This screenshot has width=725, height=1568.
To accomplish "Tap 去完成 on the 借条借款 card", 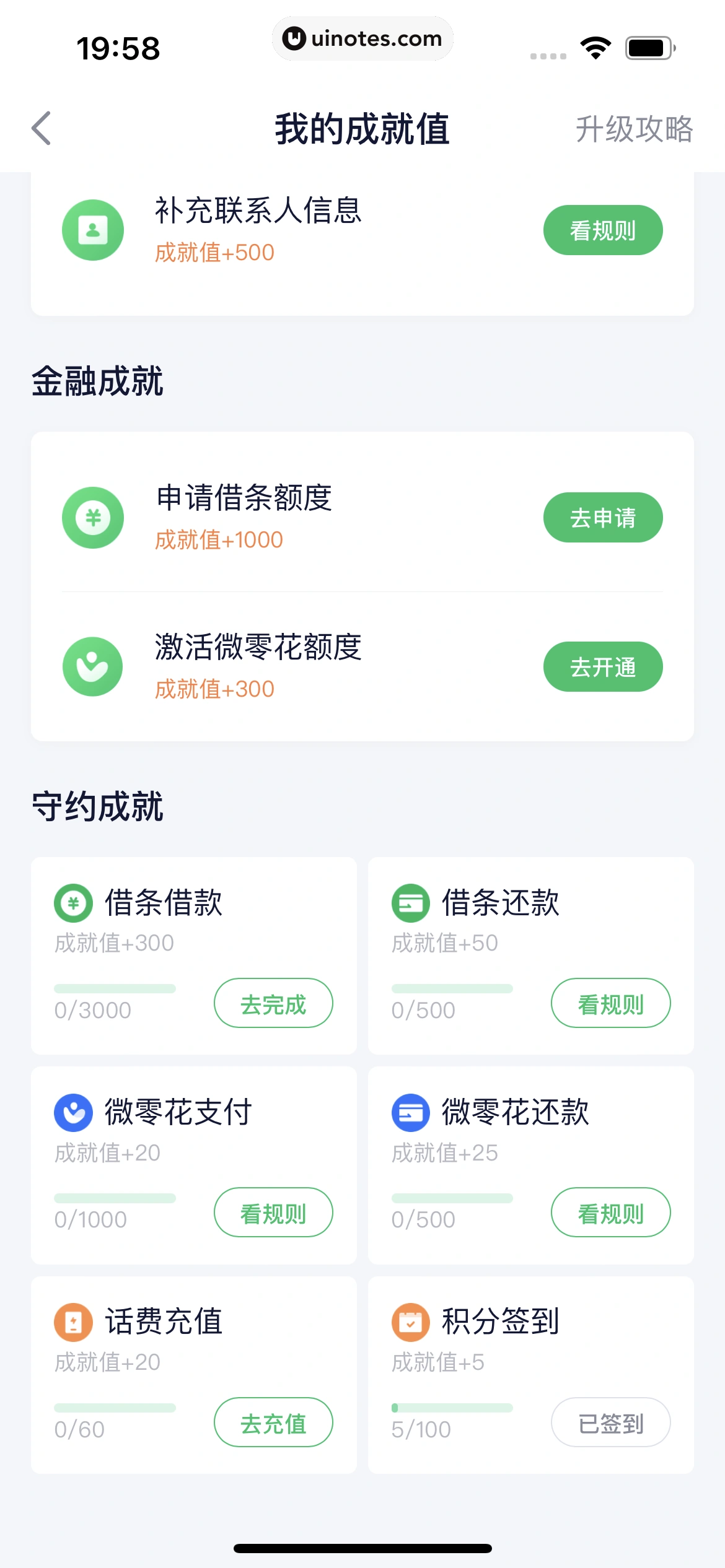I will pos(273,1003).
